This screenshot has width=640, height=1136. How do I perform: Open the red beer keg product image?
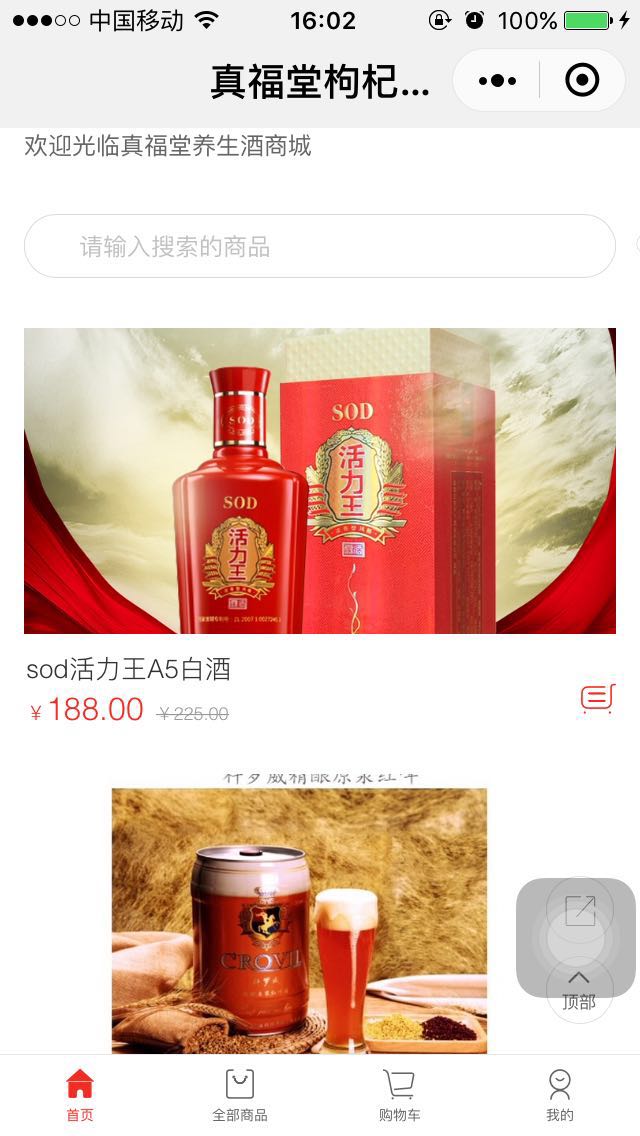point(299,915)
